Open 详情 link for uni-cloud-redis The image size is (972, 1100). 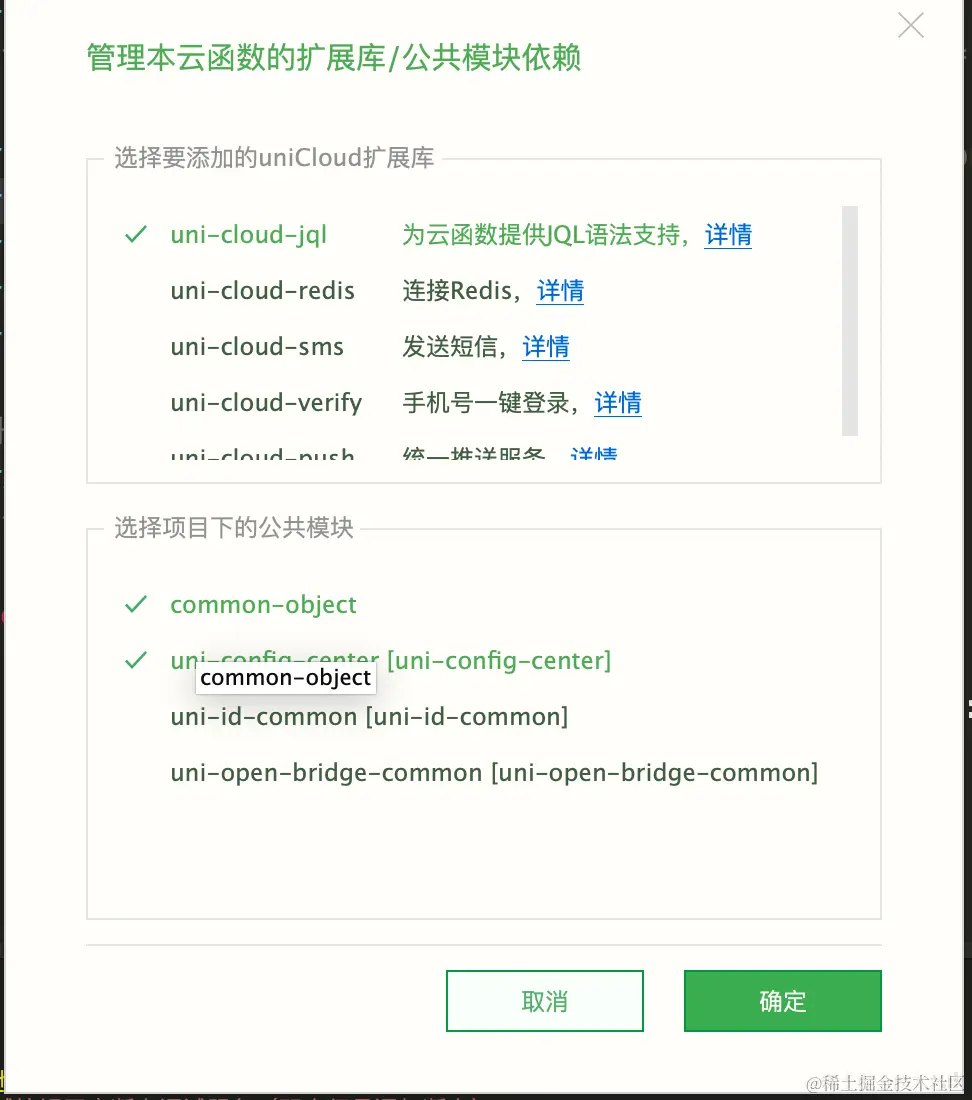560,291
